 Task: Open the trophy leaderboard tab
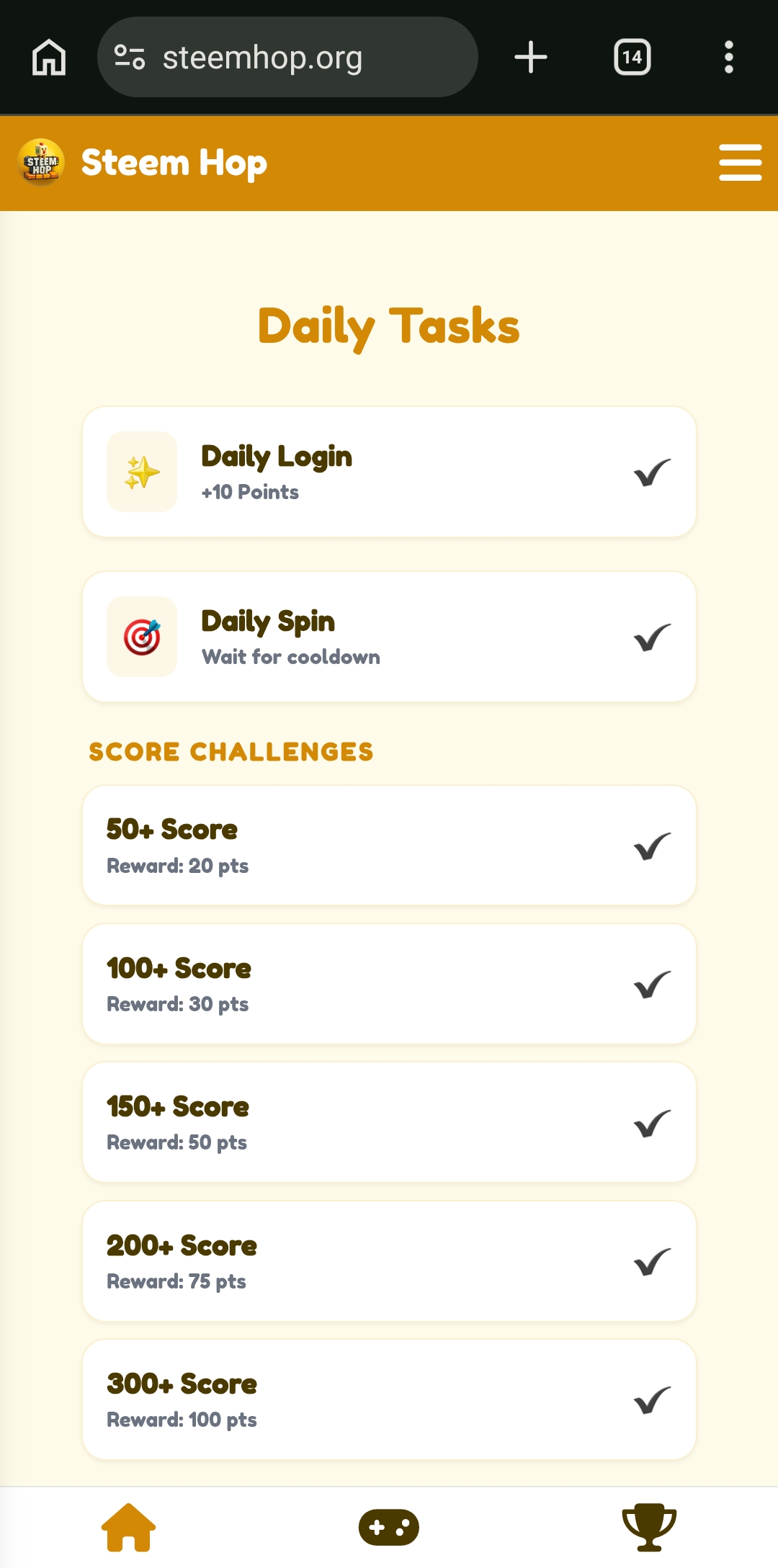point(649,1527)
